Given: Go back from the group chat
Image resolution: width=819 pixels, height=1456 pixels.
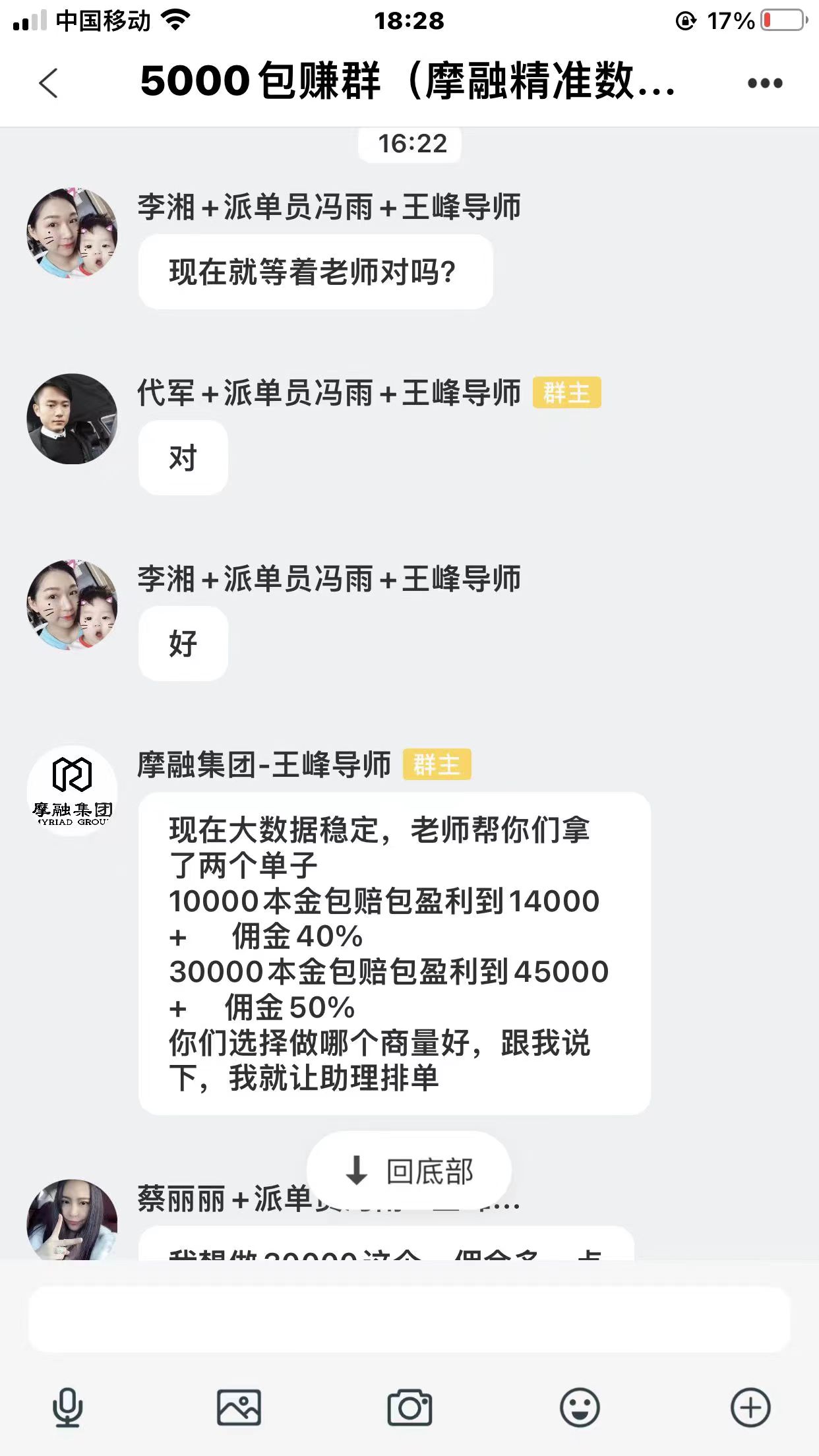Looking at the screenshot, I should click(x=48, y=83).
